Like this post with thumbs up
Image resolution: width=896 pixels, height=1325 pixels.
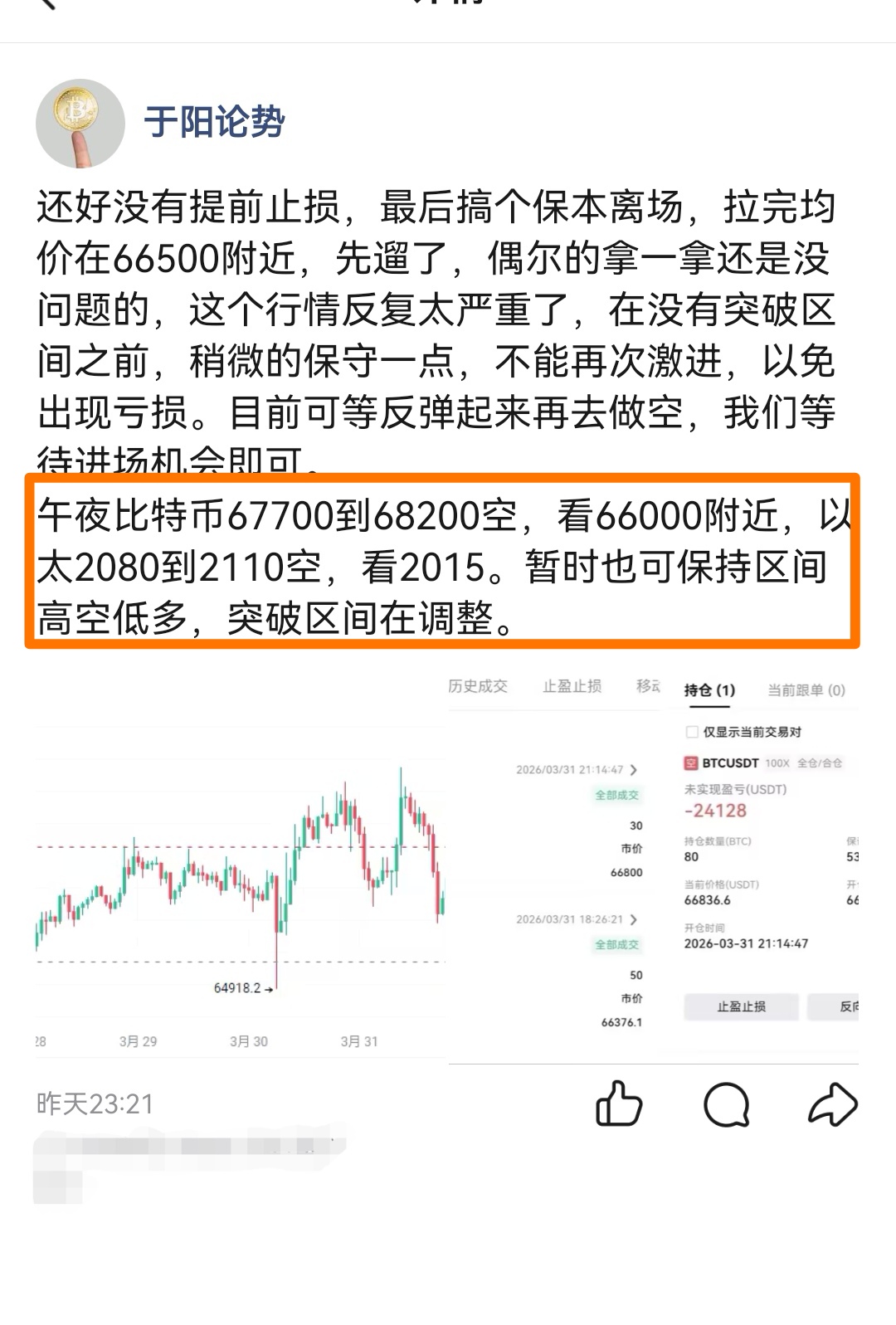click(x=619, y=1103)
